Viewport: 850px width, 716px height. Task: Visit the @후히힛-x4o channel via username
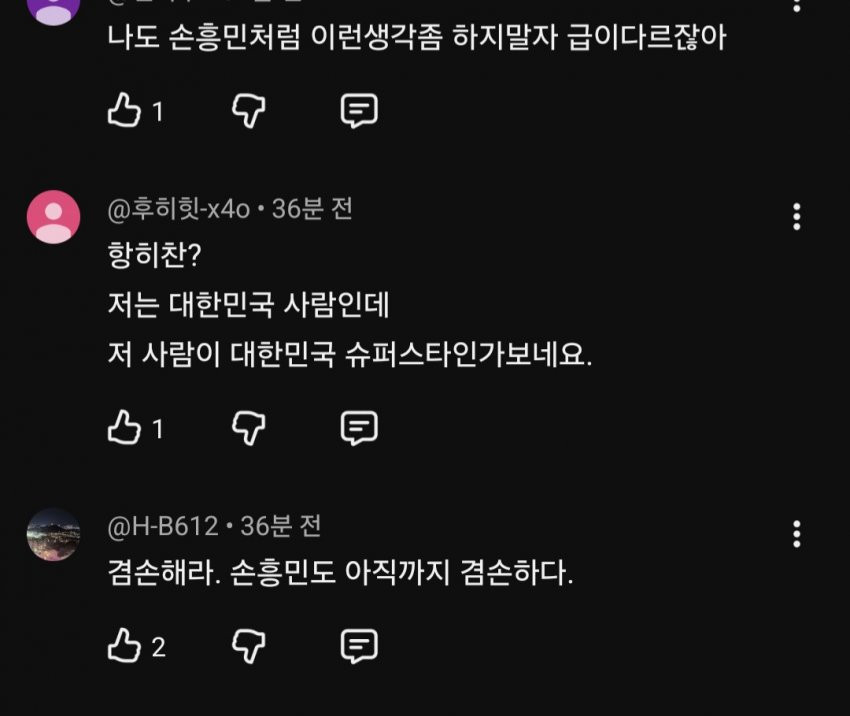(181, 209)
